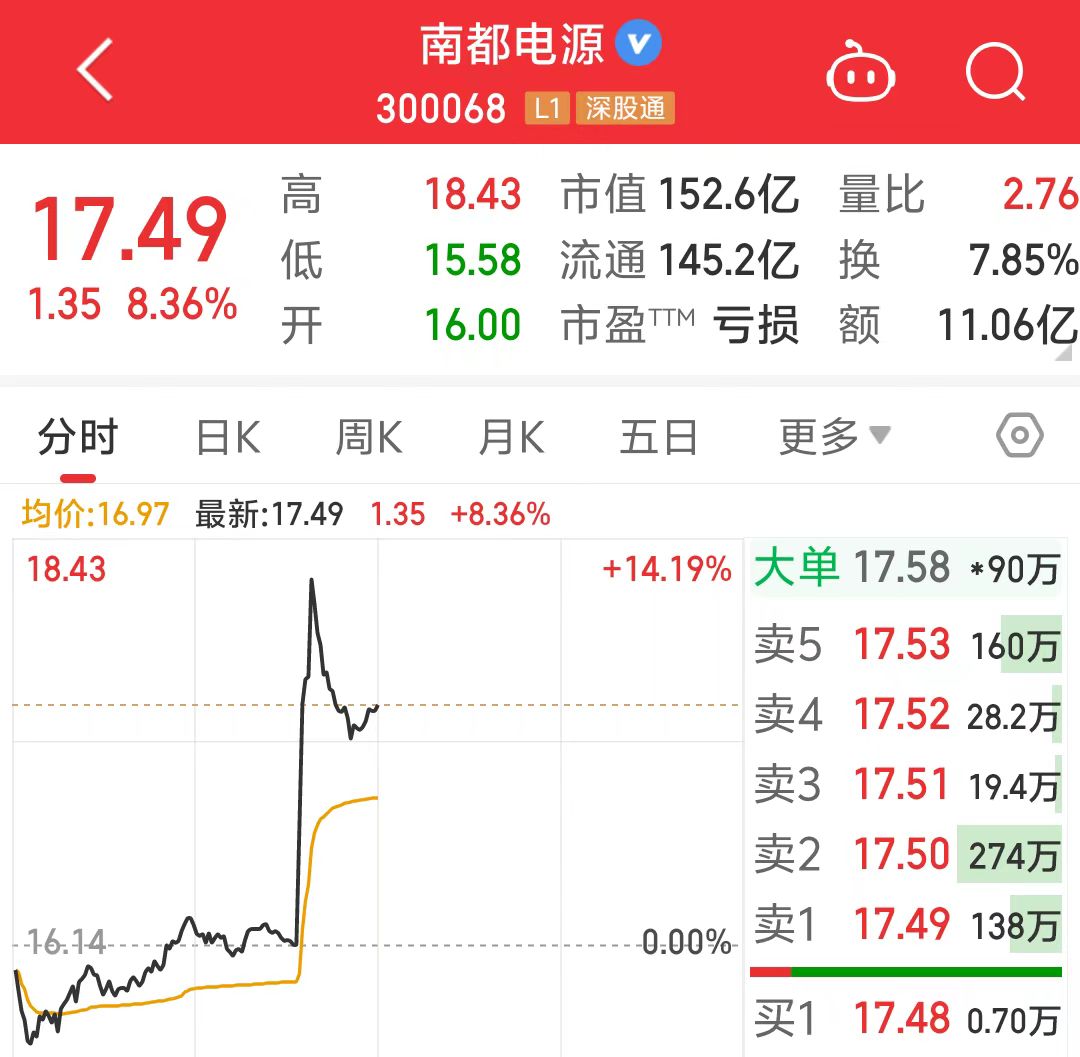Switch to the 日K chart tab
This screenshot has height=1057, width=1080.
228,438
